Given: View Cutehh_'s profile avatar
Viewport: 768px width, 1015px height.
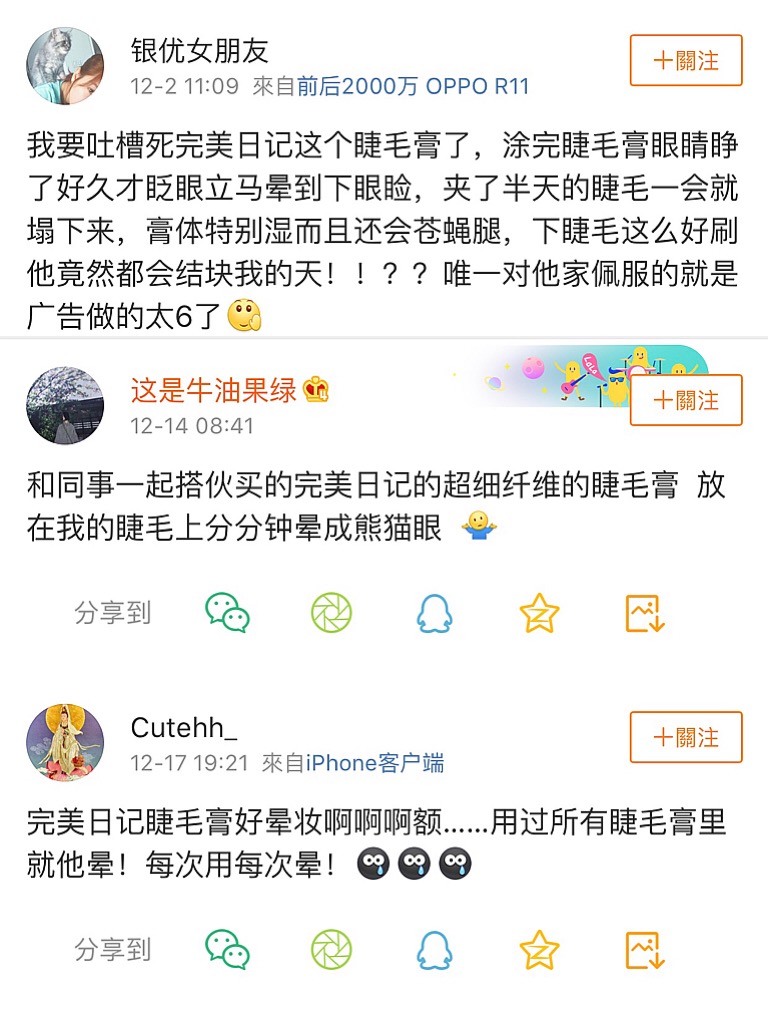Looking at the screenshot, I should pos(64,742).
